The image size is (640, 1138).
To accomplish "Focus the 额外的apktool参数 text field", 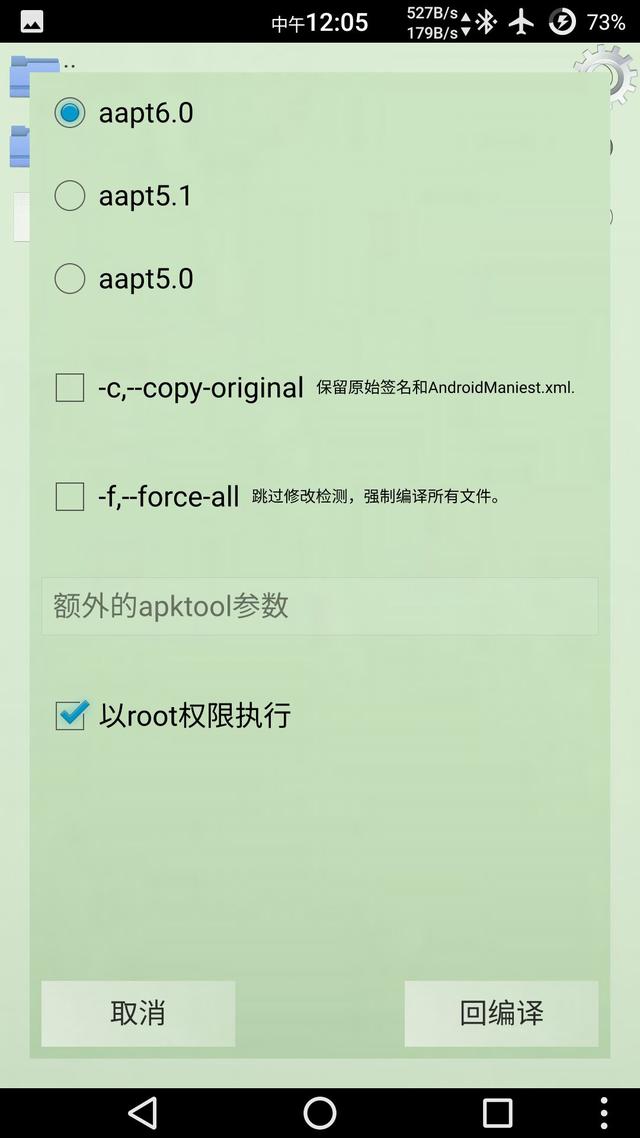I will click(319, 606).
